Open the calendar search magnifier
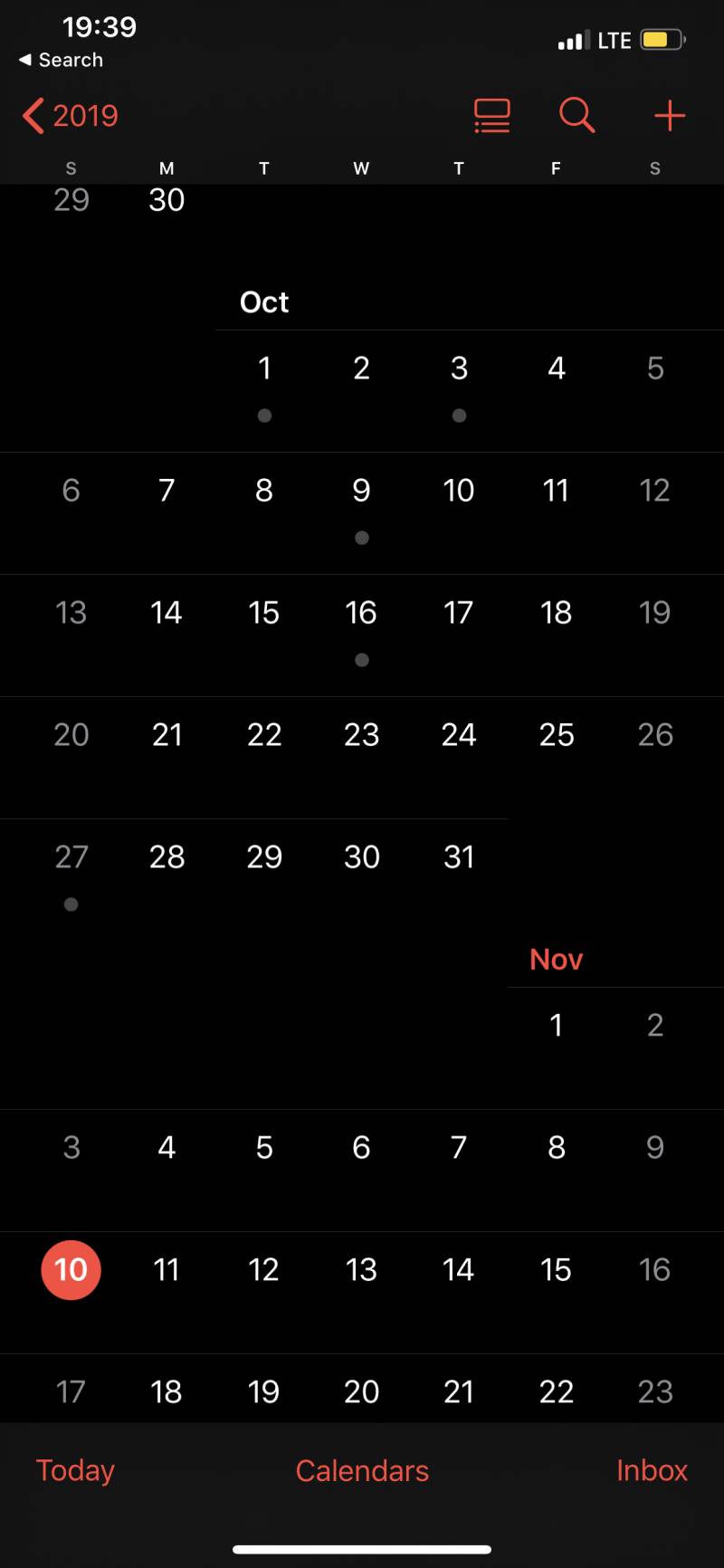Image resolution: width=724 pixels, height=1568 pixels. coord(576,116)
